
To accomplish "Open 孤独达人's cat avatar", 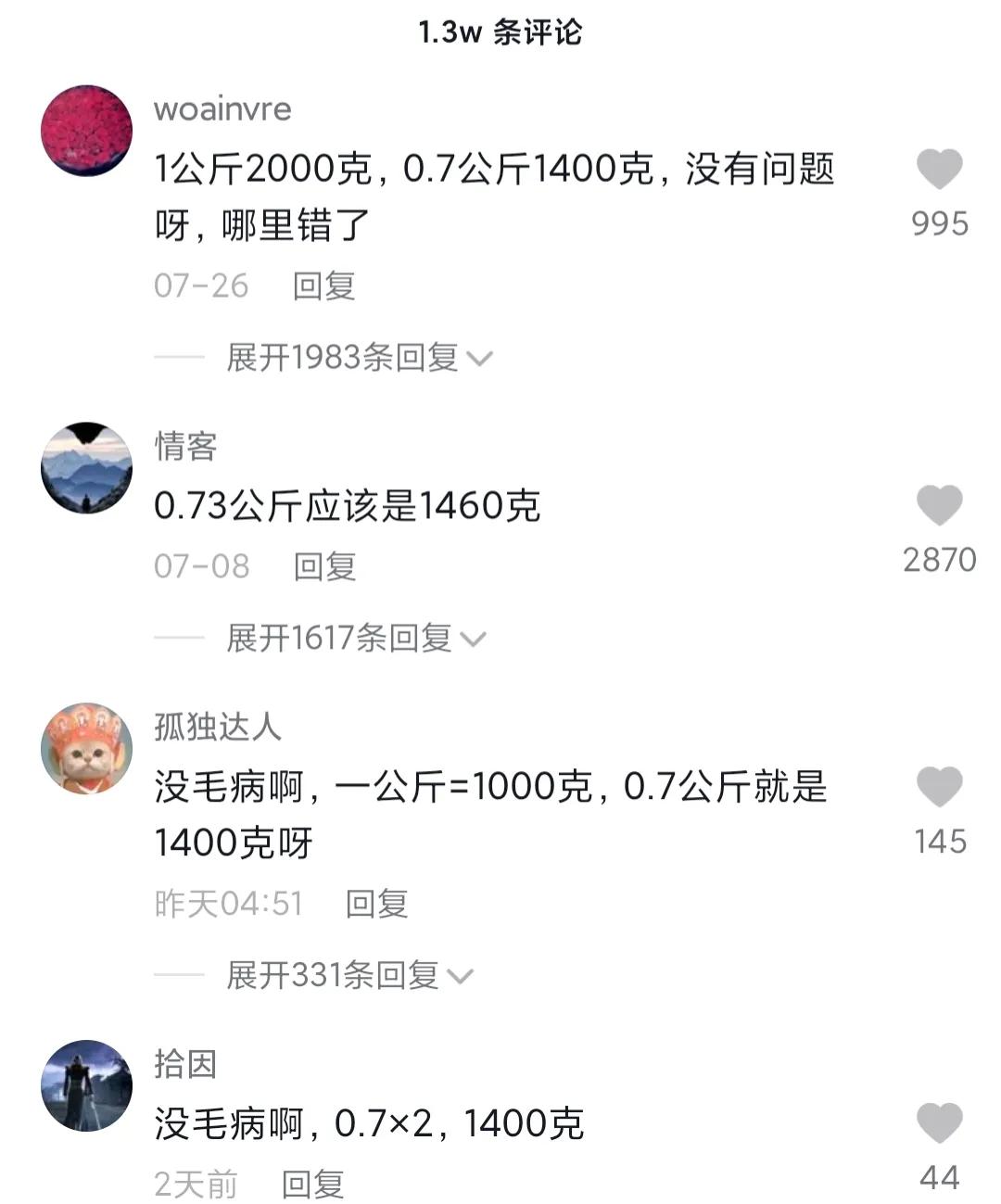I will (x=85, y=746).
